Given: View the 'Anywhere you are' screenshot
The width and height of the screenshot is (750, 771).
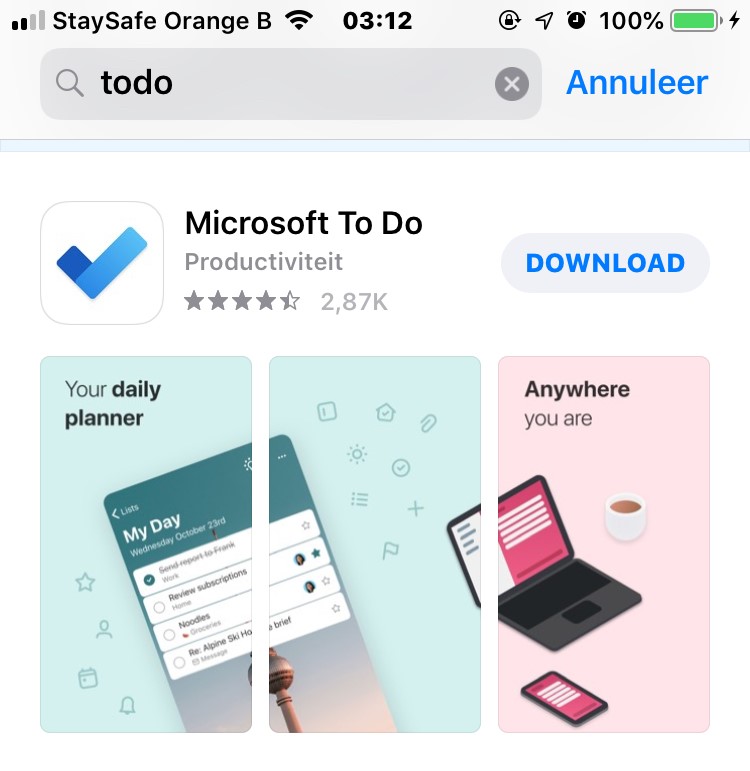Looking at the screenshot, I should pyautogui.click(x=603, y=544).
